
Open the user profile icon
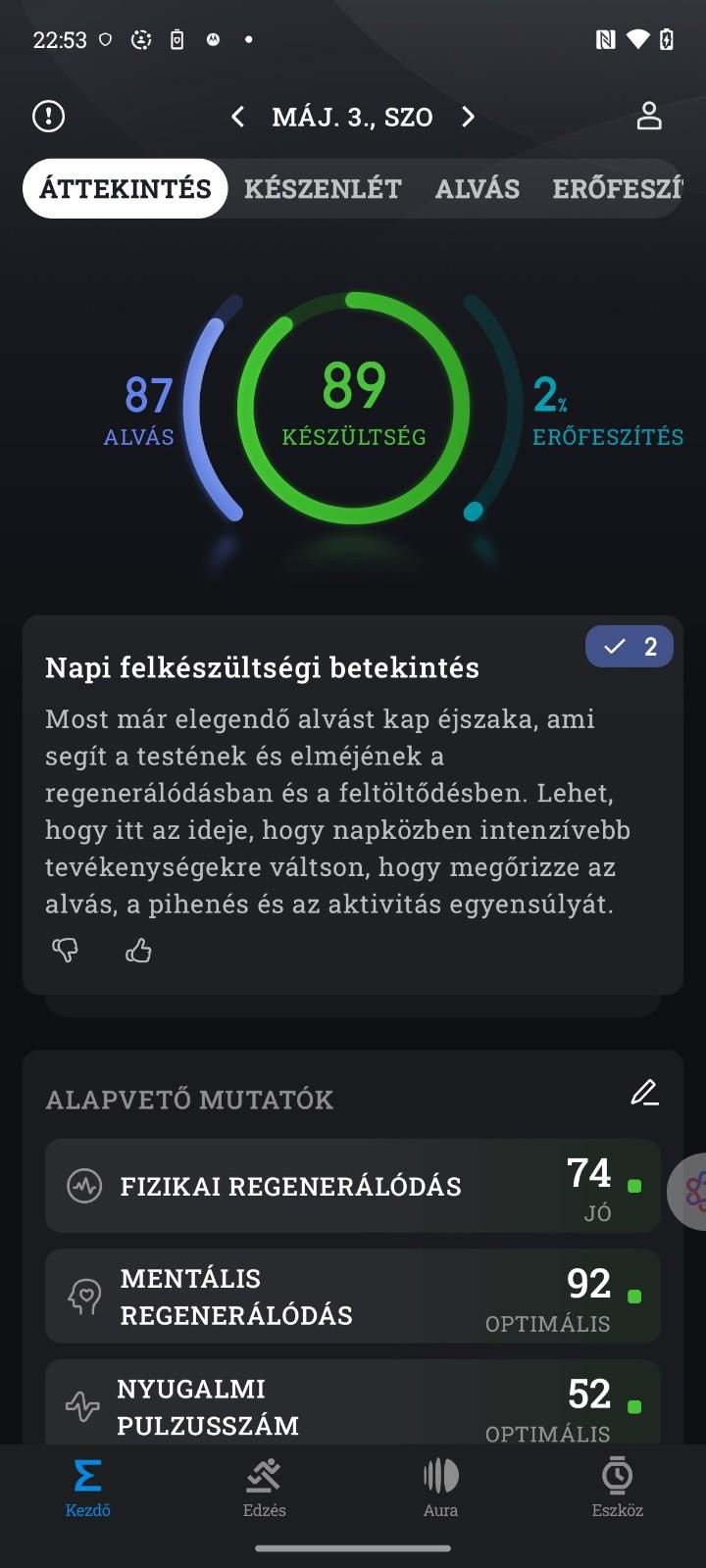[x=649, y=116]
